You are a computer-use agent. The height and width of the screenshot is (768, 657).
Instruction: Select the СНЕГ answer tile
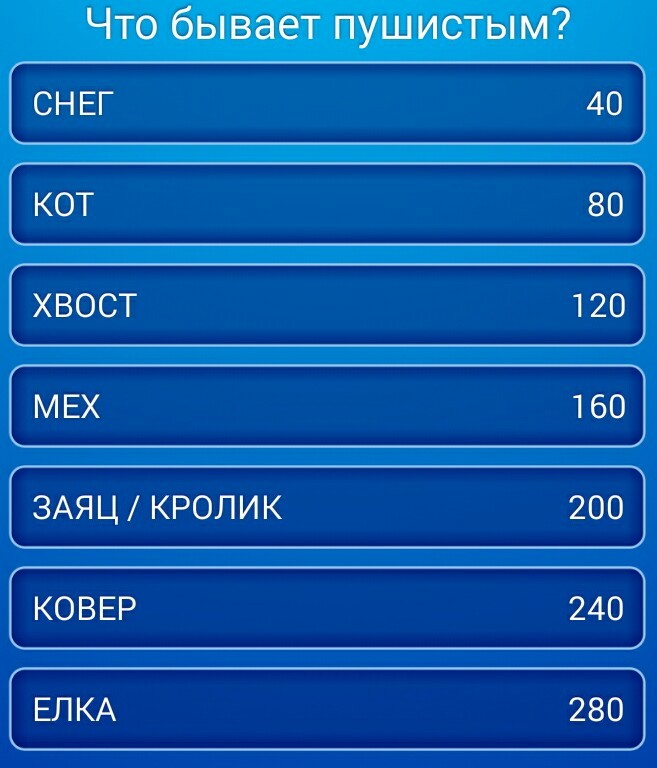tap(327, 103)
